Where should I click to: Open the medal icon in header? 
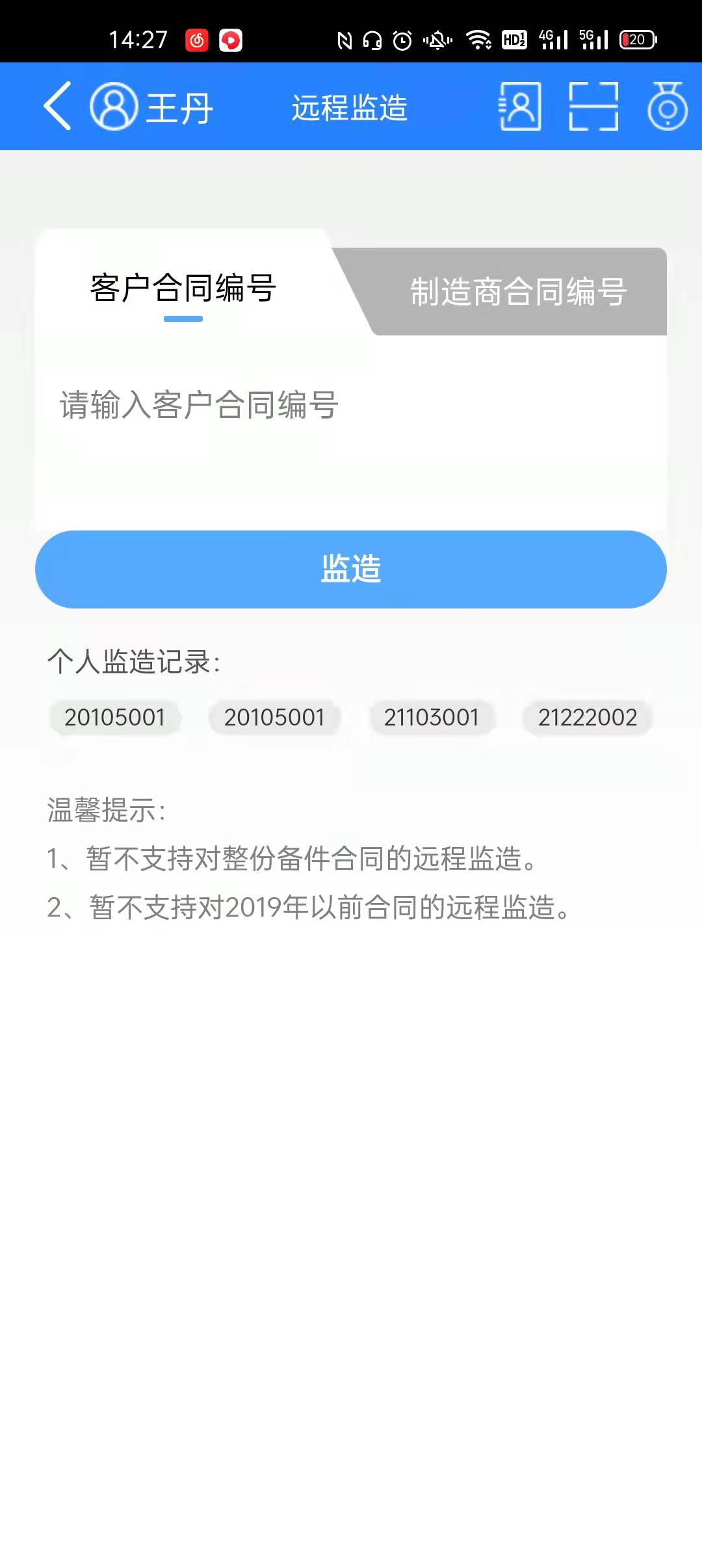[668, 107]
